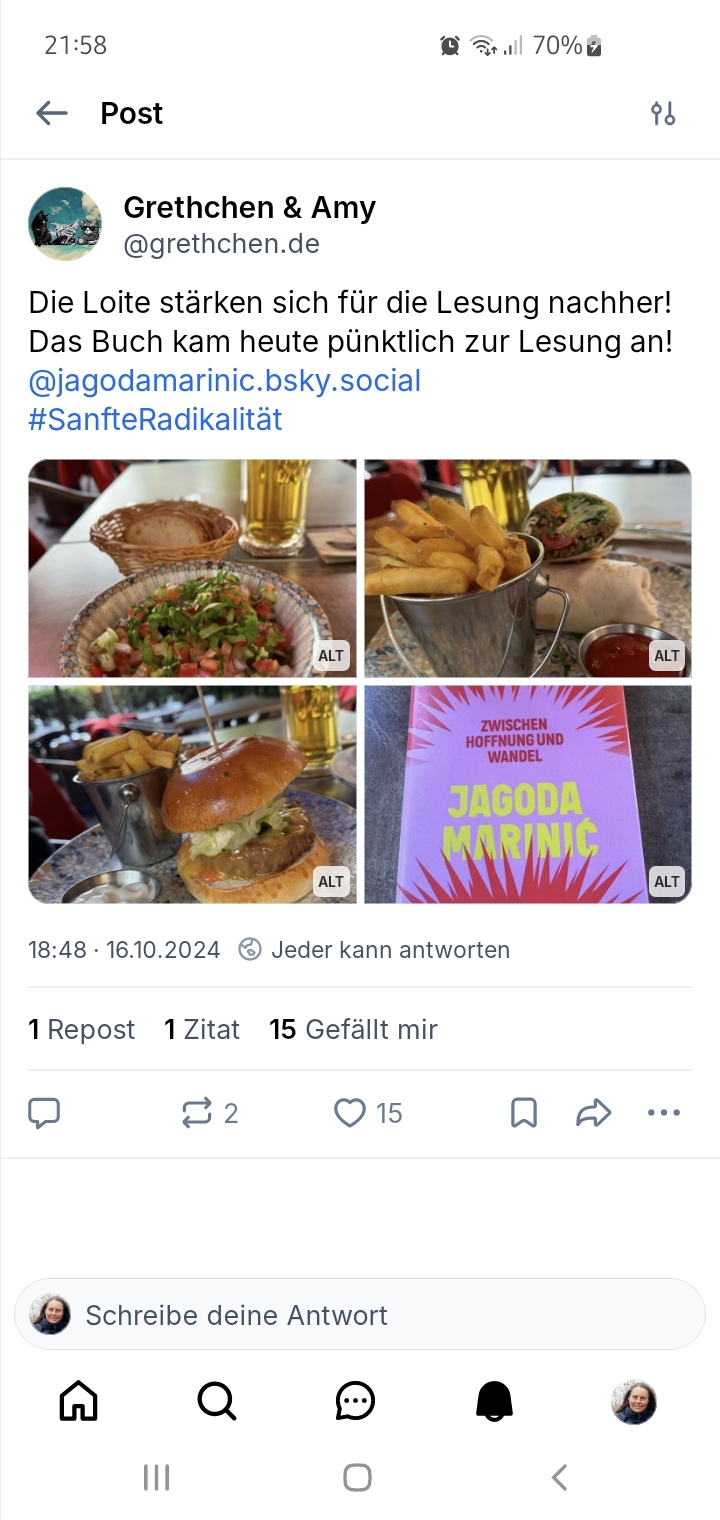Show the 1 Zitat quotes list
Viewport: 720px width, 1520px height.
pos(202,1030)
